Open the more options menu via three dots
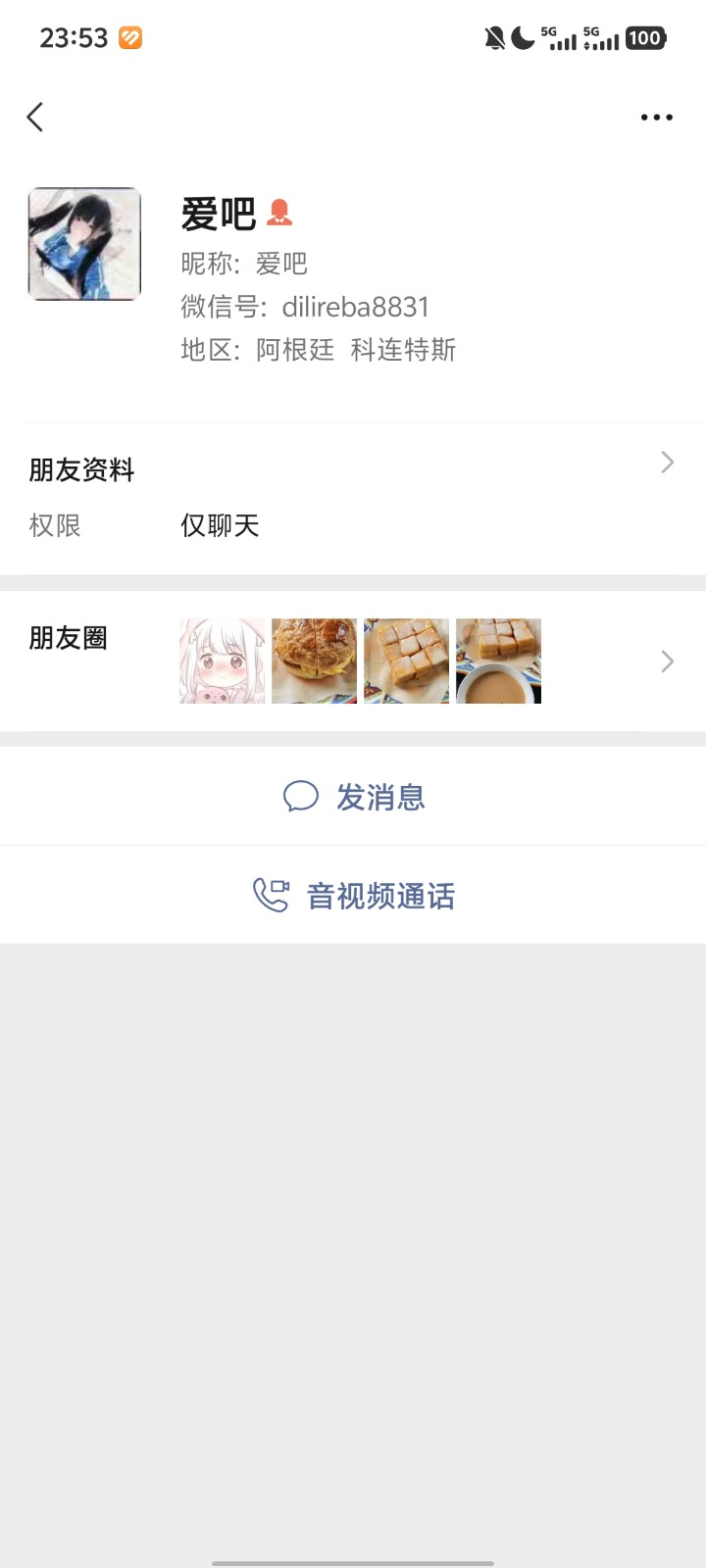This screenshot has height=1568, width=706. (x=656, y=117)
